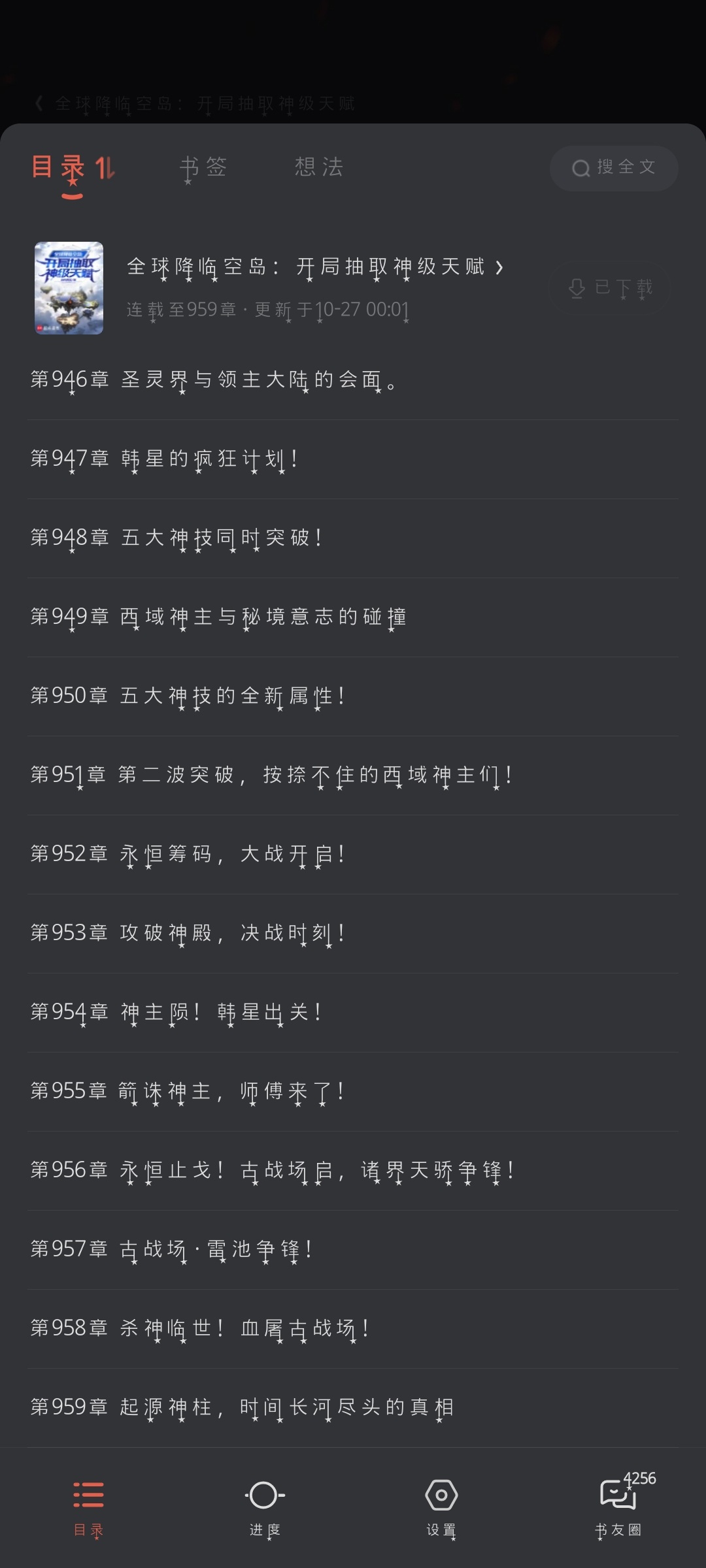Open chapter 954 神主陨！韩星出关
The width and height of the screenshot is (706, 1568).
click(x=176, y=1012)
